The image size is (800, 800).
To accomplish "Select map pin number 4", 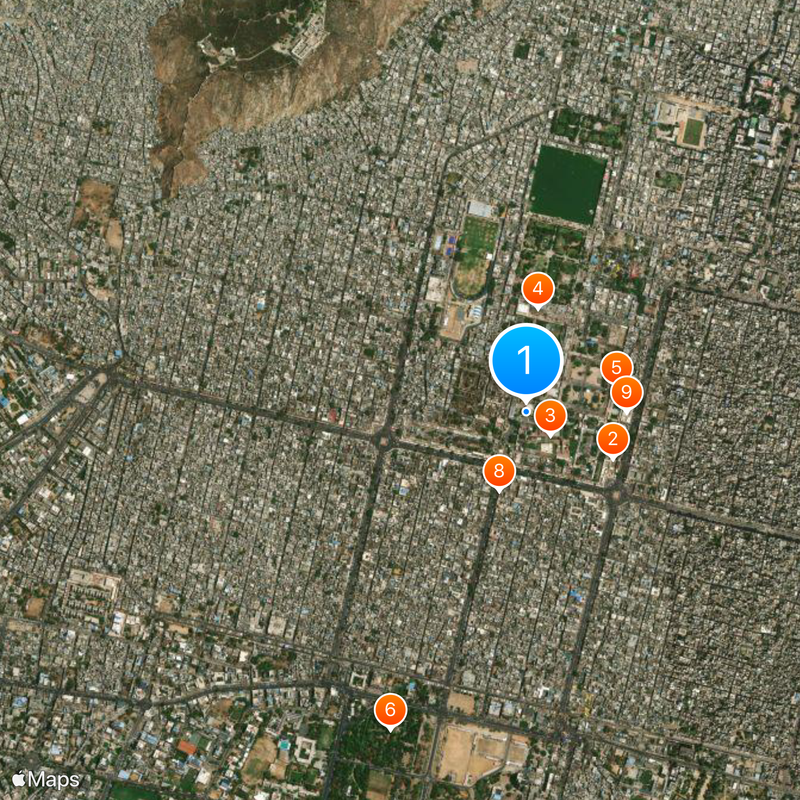I will pos(537,290).
